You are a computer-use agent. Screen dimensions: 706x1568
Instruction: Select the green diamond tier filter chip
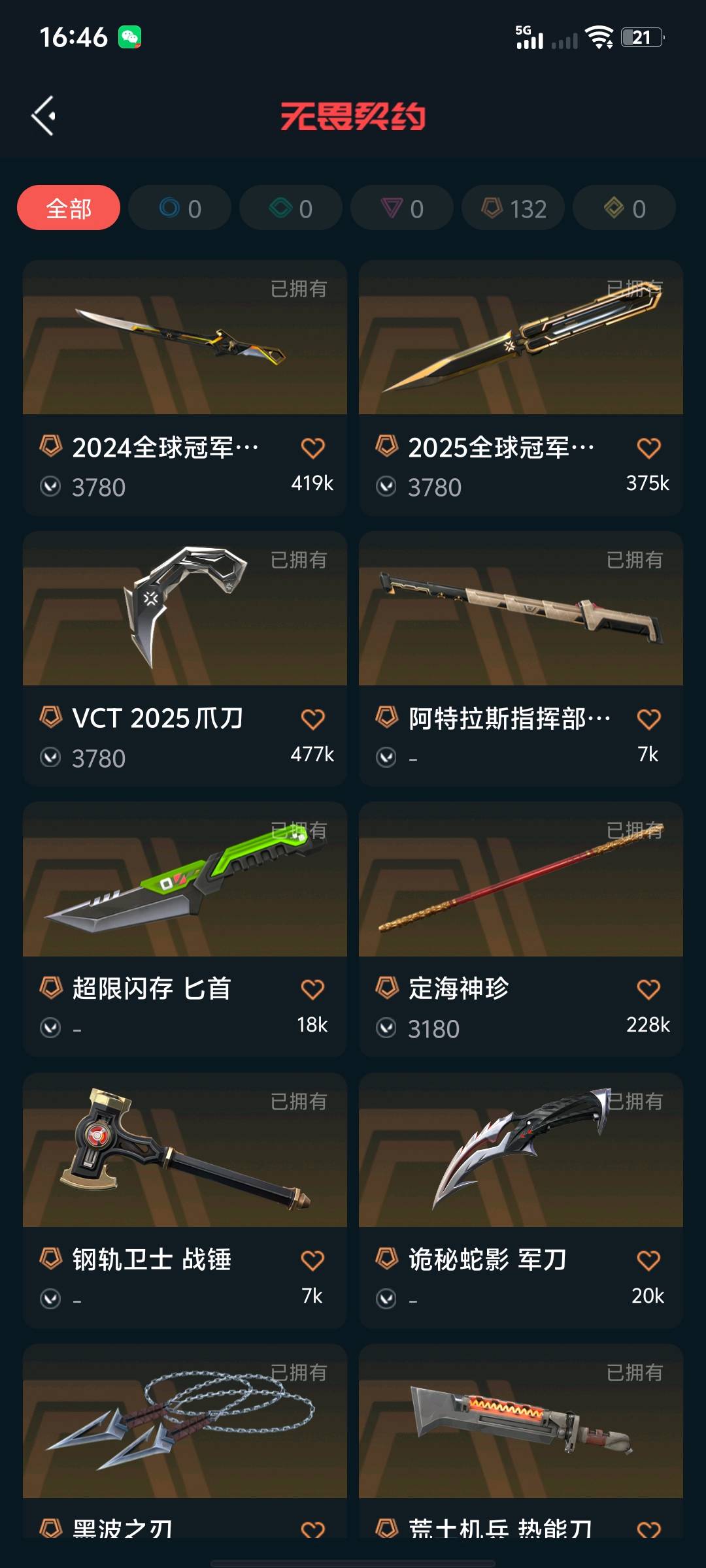291,208
